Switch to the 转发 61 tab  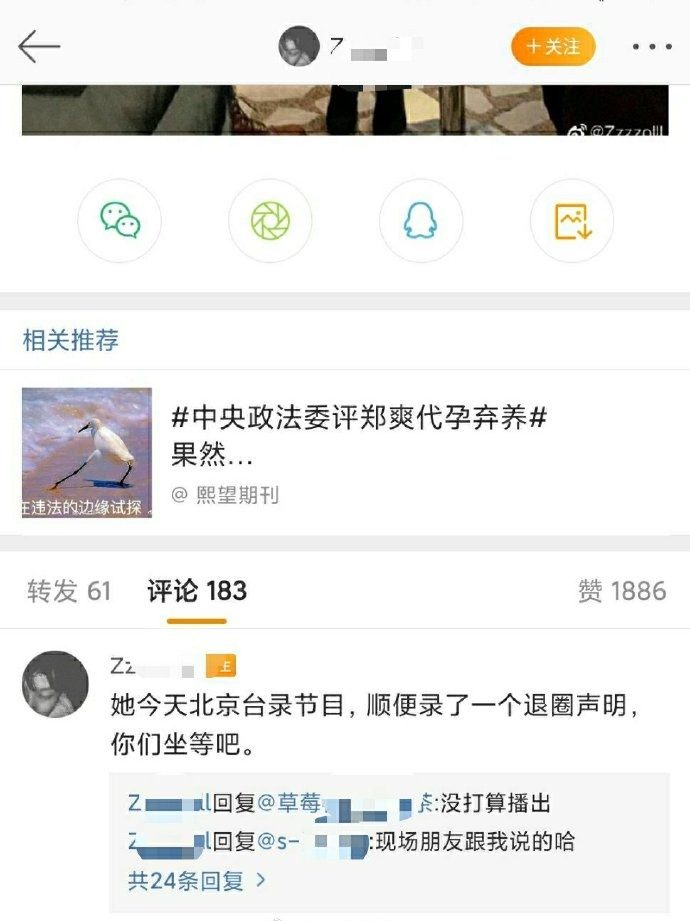69,591
